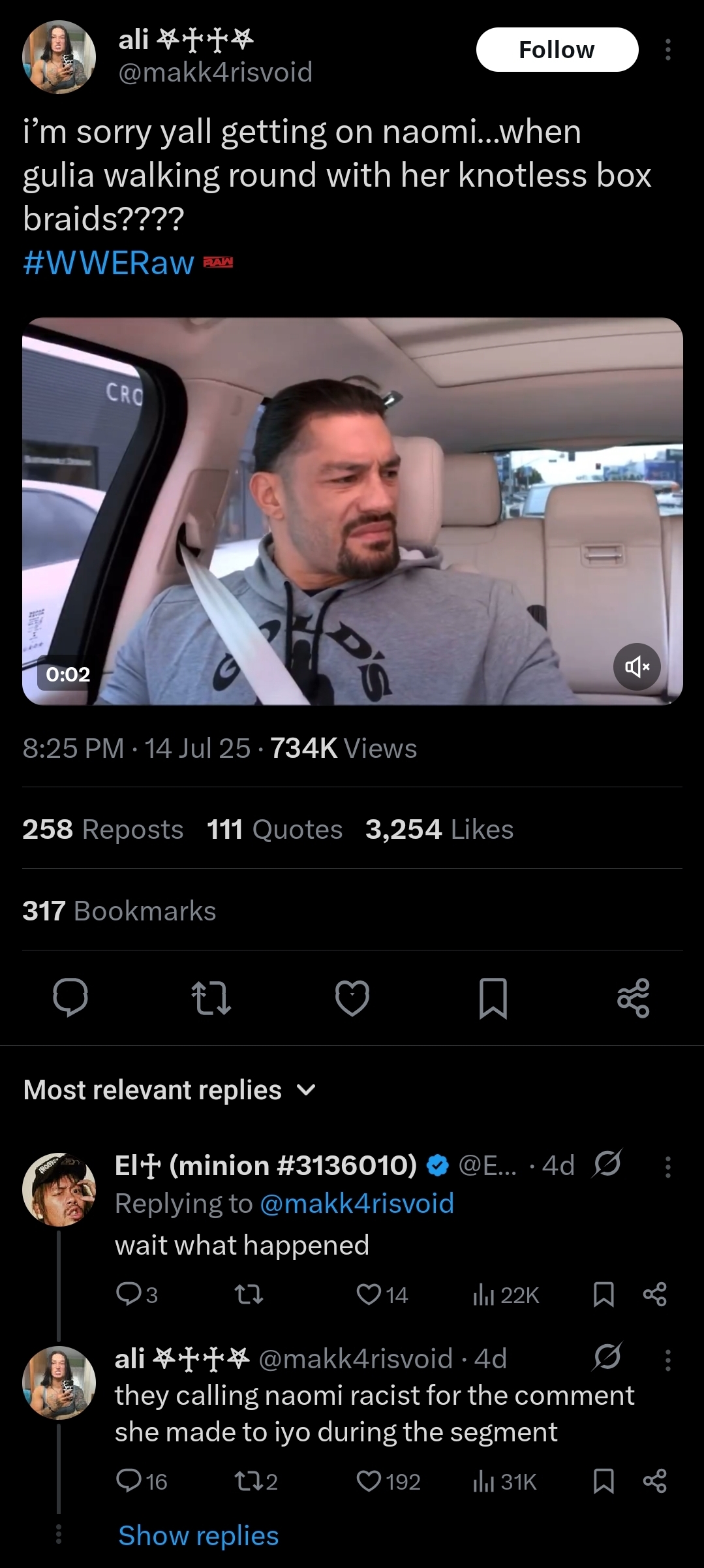View the 258 Reposts list
The image size is (704, 1568).
click(x=102, y=830)
